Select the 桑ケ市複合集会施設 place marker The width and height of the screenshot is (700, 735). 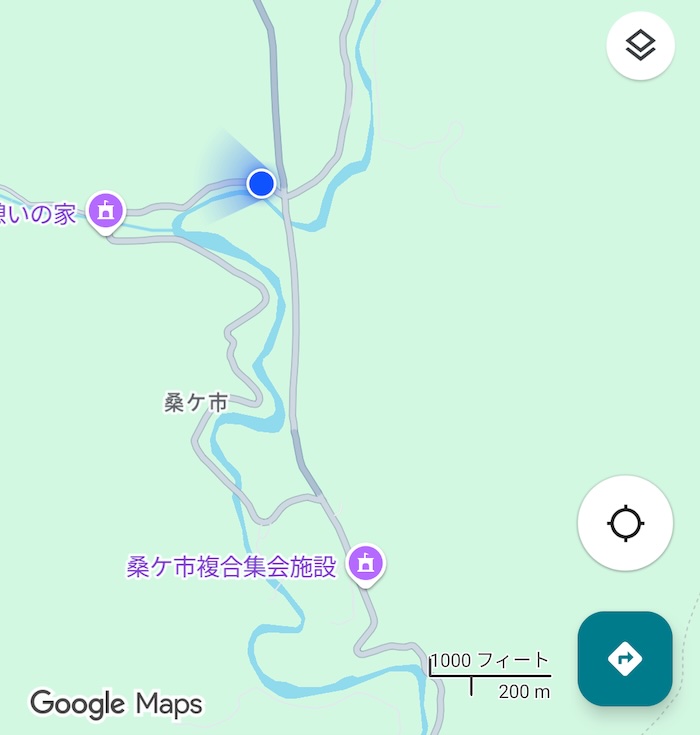(366, 564)
